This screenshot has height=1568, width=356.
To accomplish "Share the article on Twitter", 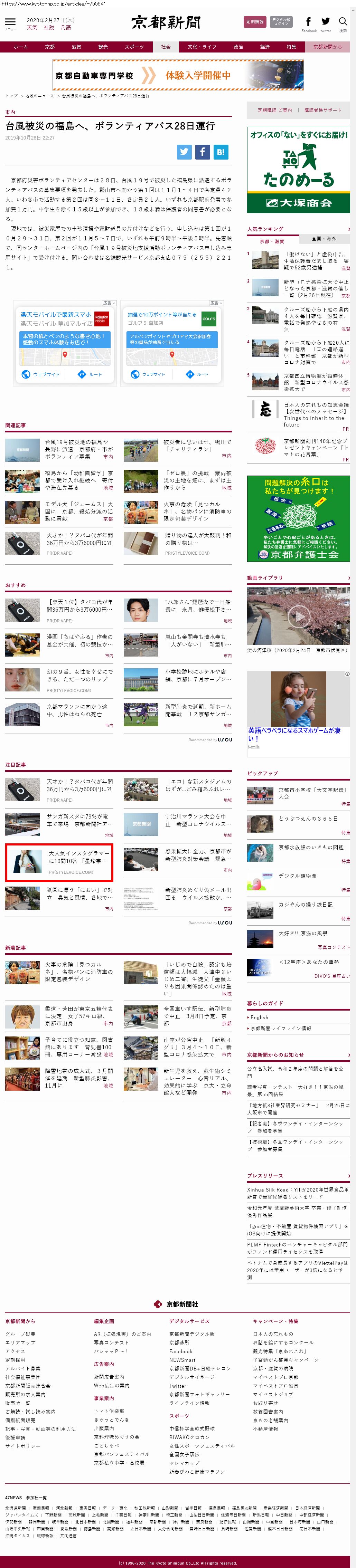I will 184,152.
